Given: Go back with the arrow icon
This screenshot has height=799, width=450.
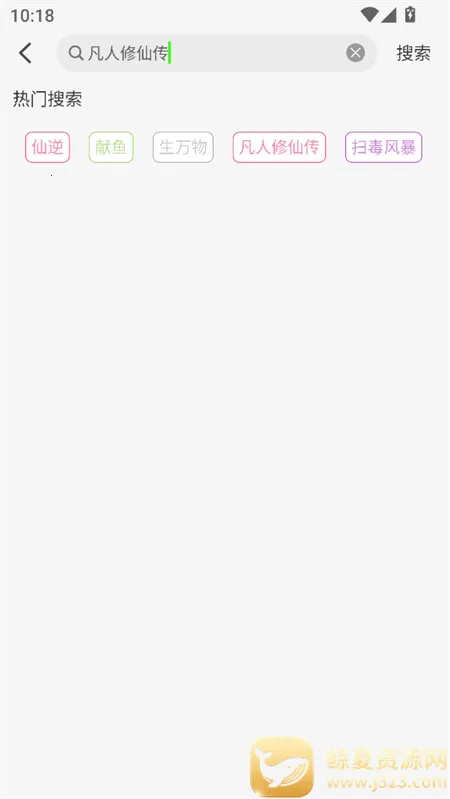Looking at the screenshot, I should pos(25,53).
